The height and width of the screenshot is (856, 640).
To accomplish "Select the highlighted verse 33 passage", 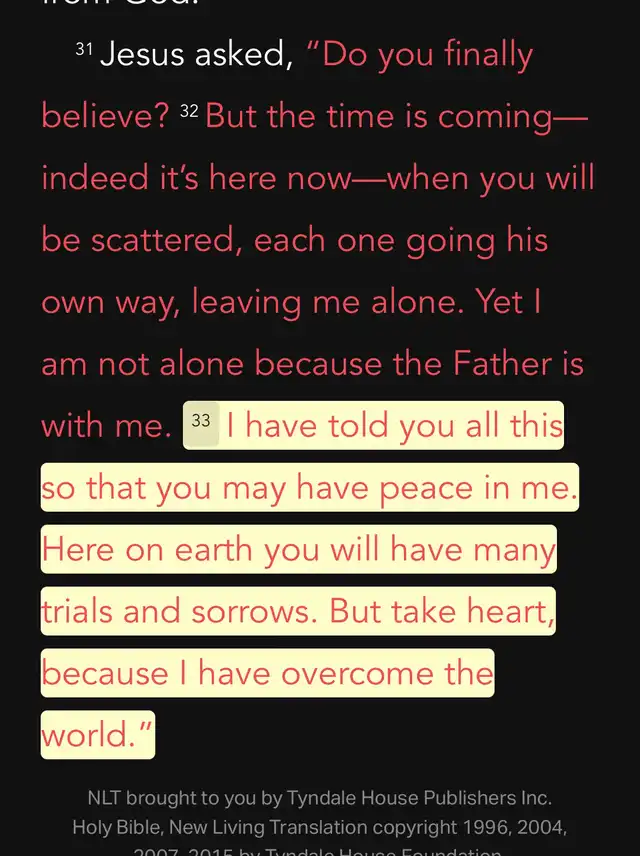I will [x=298, y=550].
